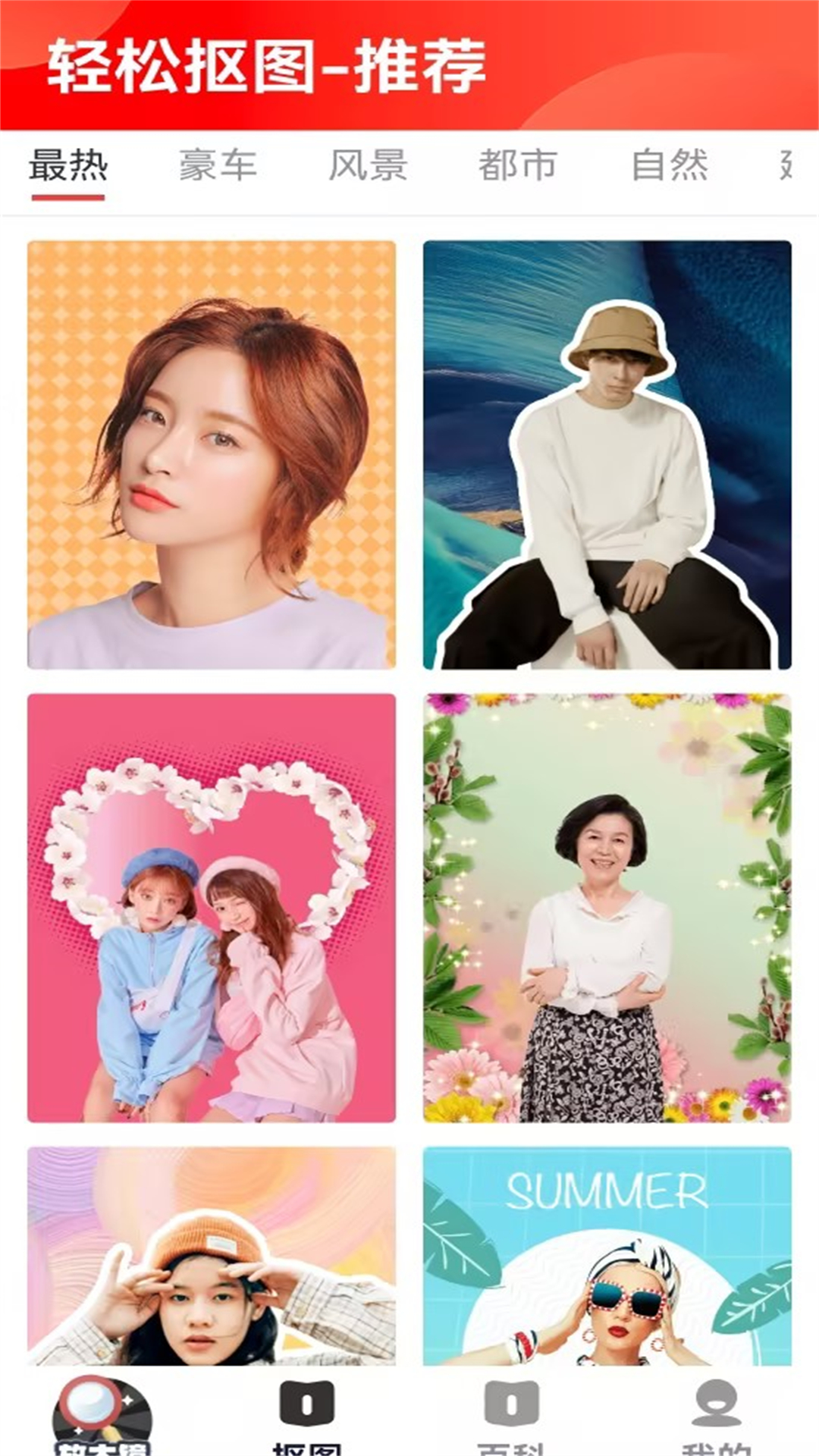Switch to the 风景 category
The image size is (819, 1456).
pyautogui.click(x=369, y=165)
